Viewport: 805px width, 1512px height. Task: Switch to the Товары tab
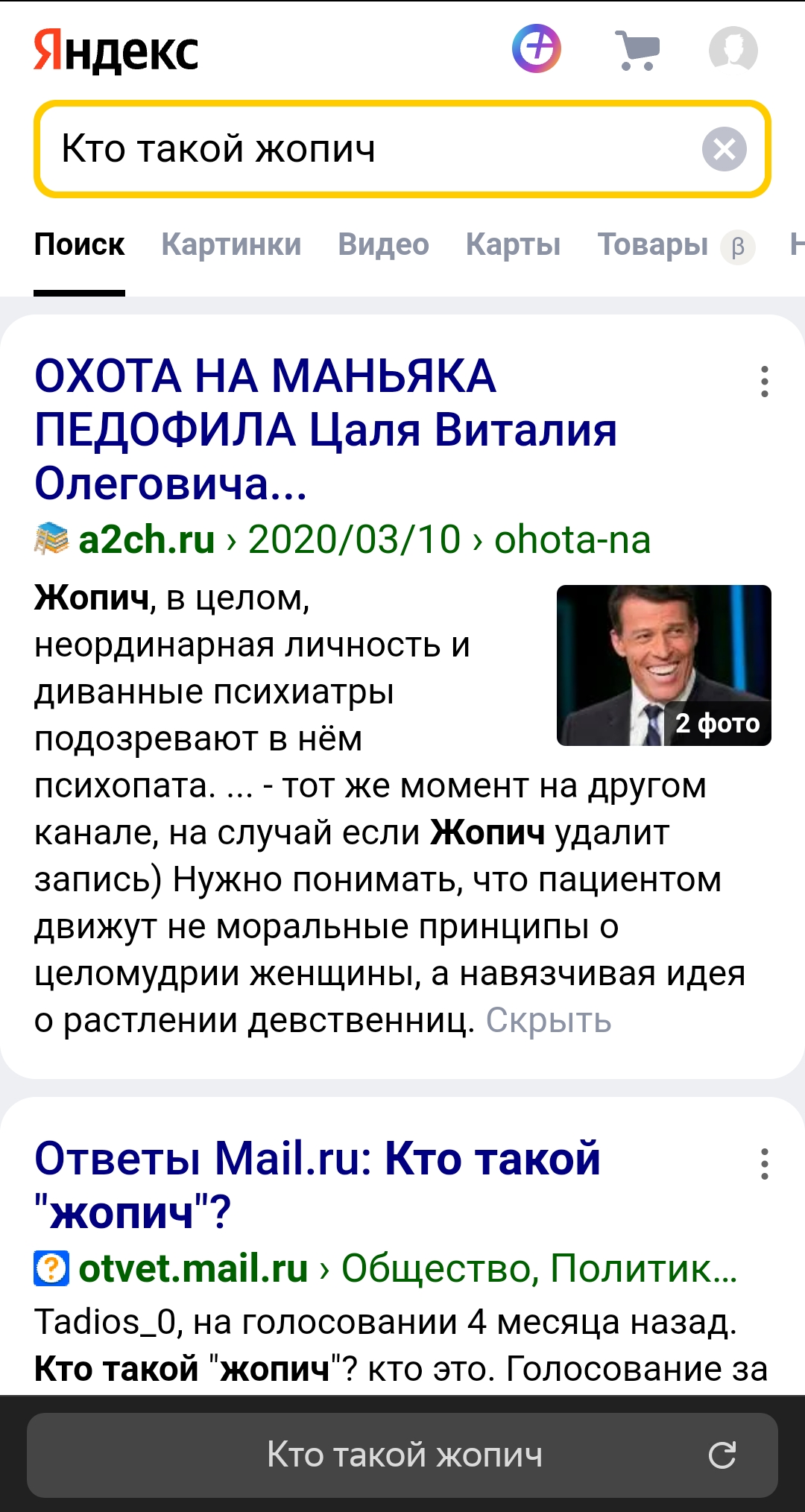coord(652,244)
